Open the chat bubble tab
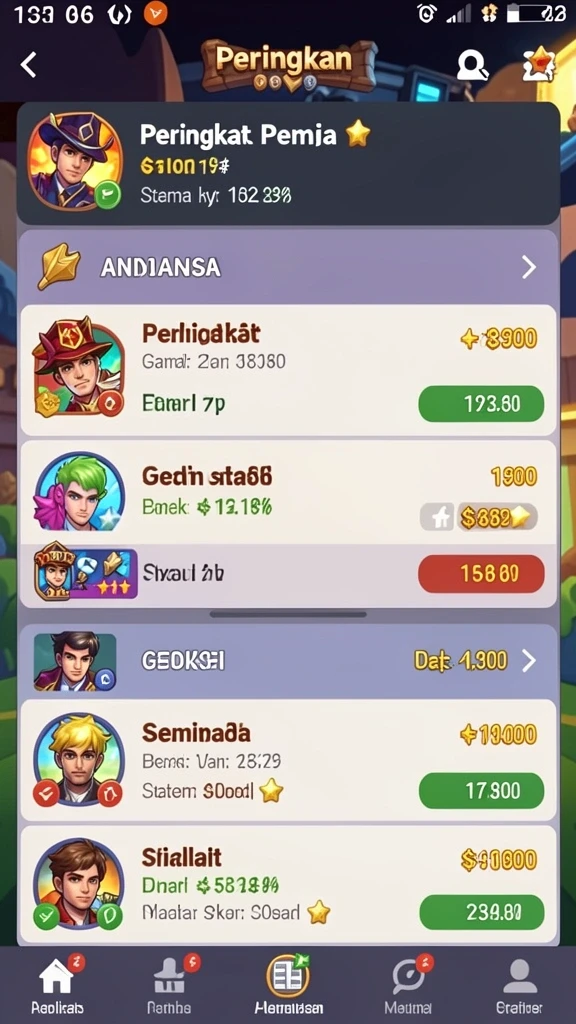This screenshot has width=576, height=1024. [408, 985]
